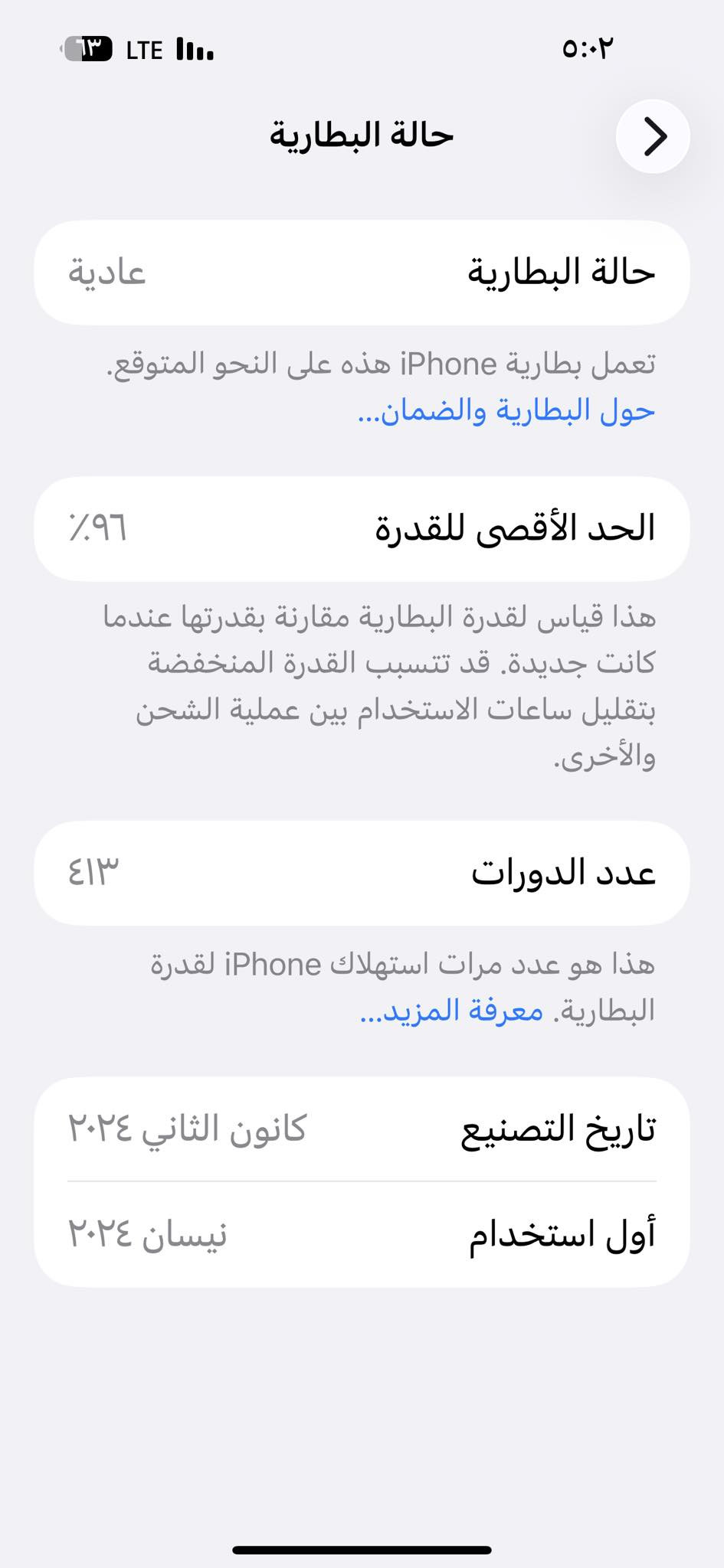Open the 'معرفة المزيد' link

coord(452,1011)
